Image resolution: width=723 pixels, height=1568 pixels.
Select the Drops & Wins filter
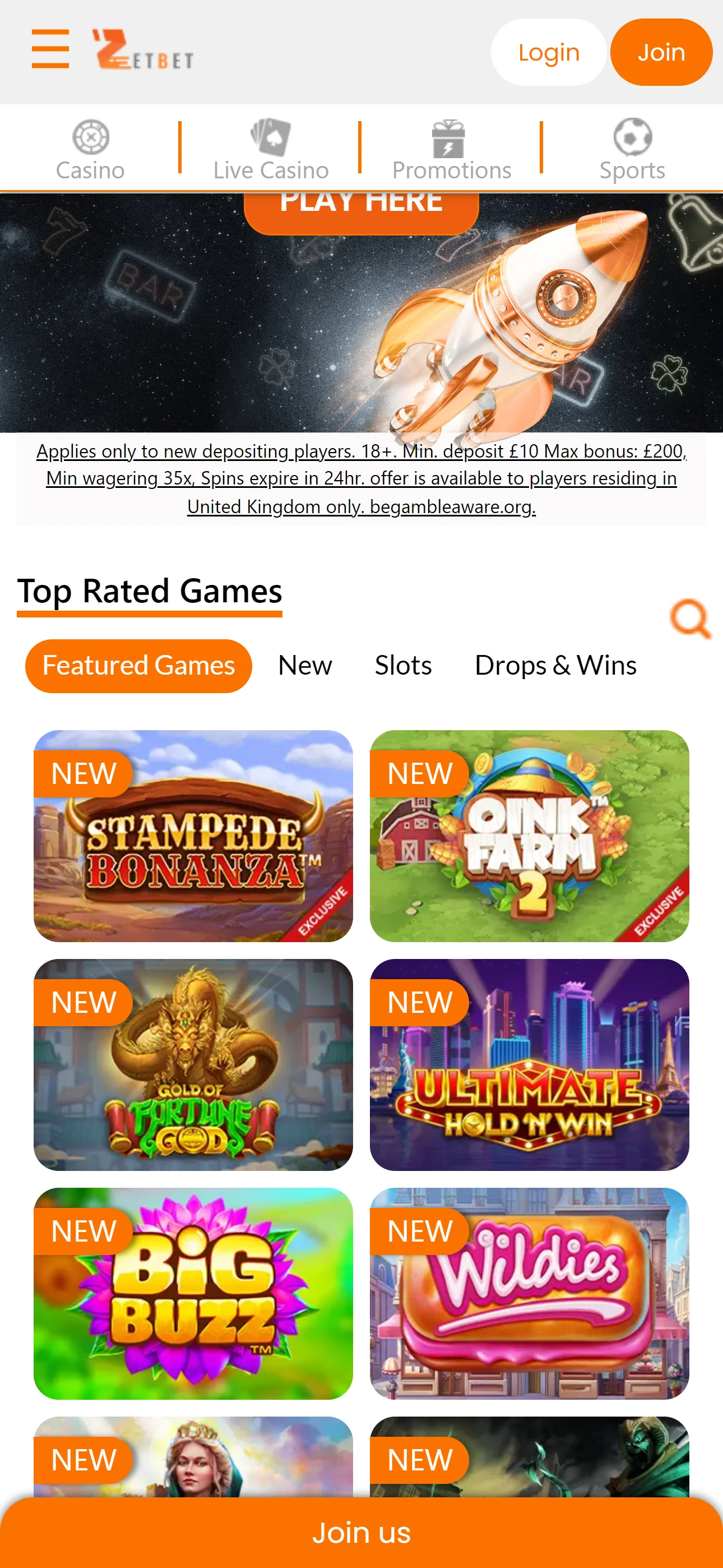point(555,665)
